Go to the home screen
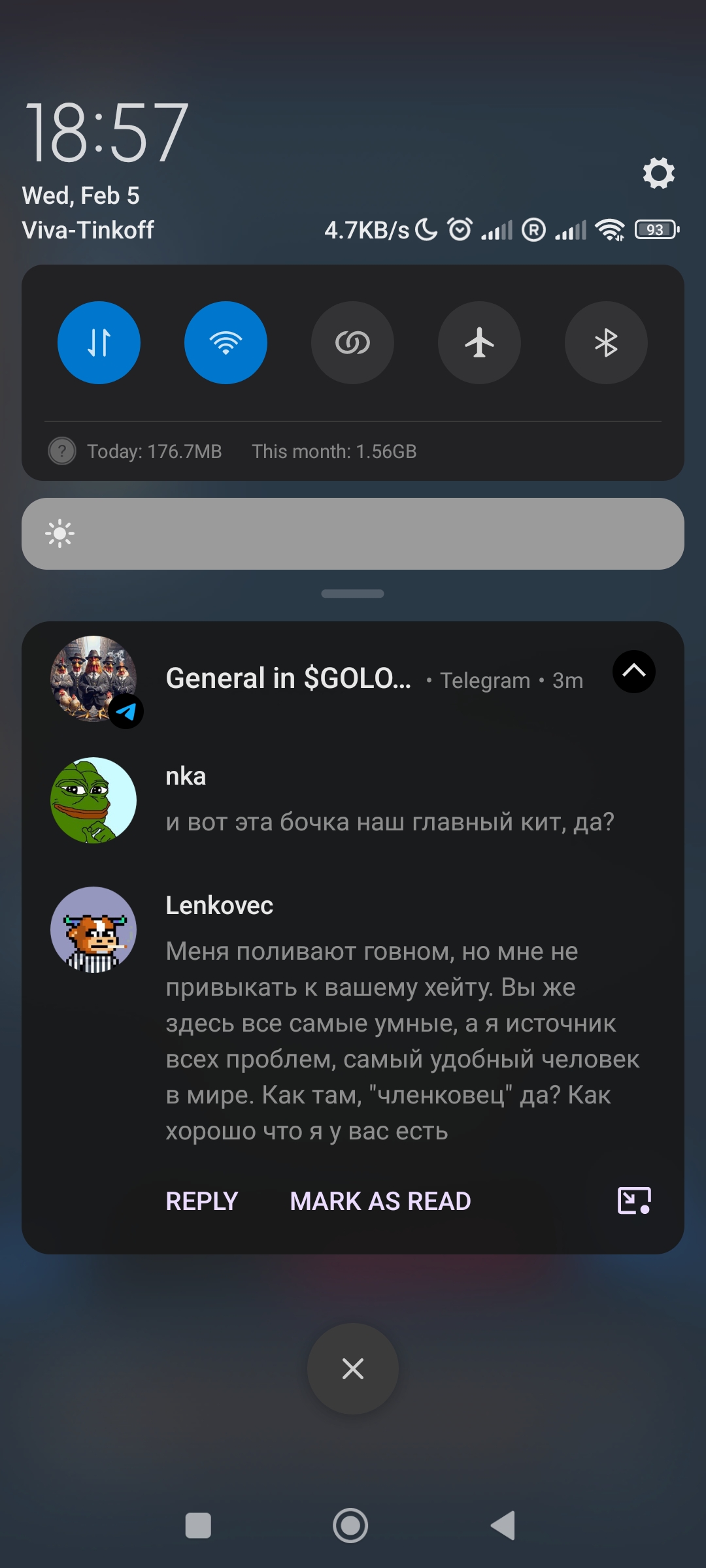Image resolution: width=706 pixels, height=1568 pixels. [350, 1526]
